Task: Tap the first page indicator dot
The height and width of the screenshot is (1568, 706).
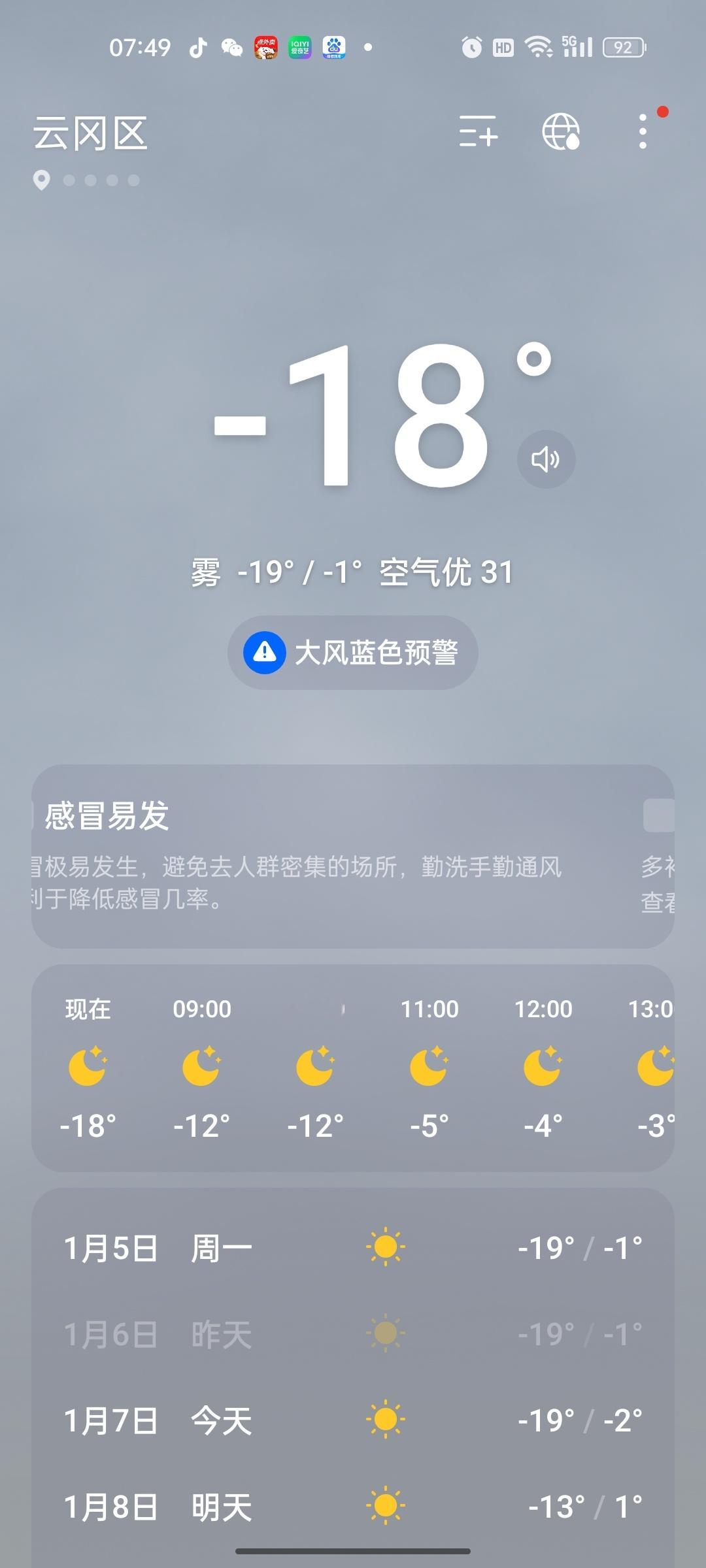Action: click(69, 180)
